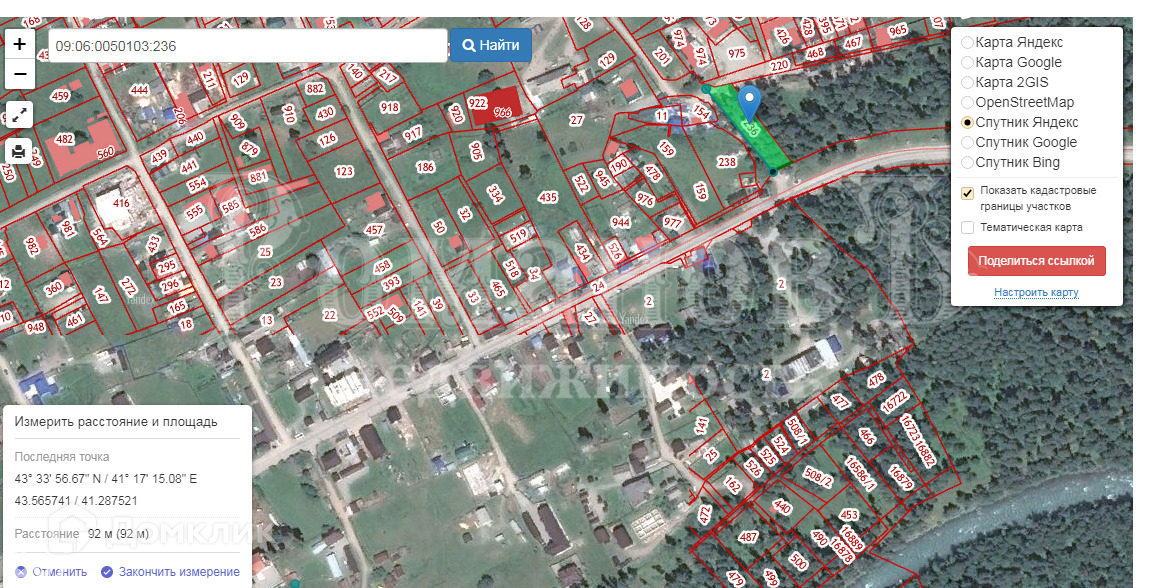Choose Спутник Bing satellite layer

click(967, 162)
